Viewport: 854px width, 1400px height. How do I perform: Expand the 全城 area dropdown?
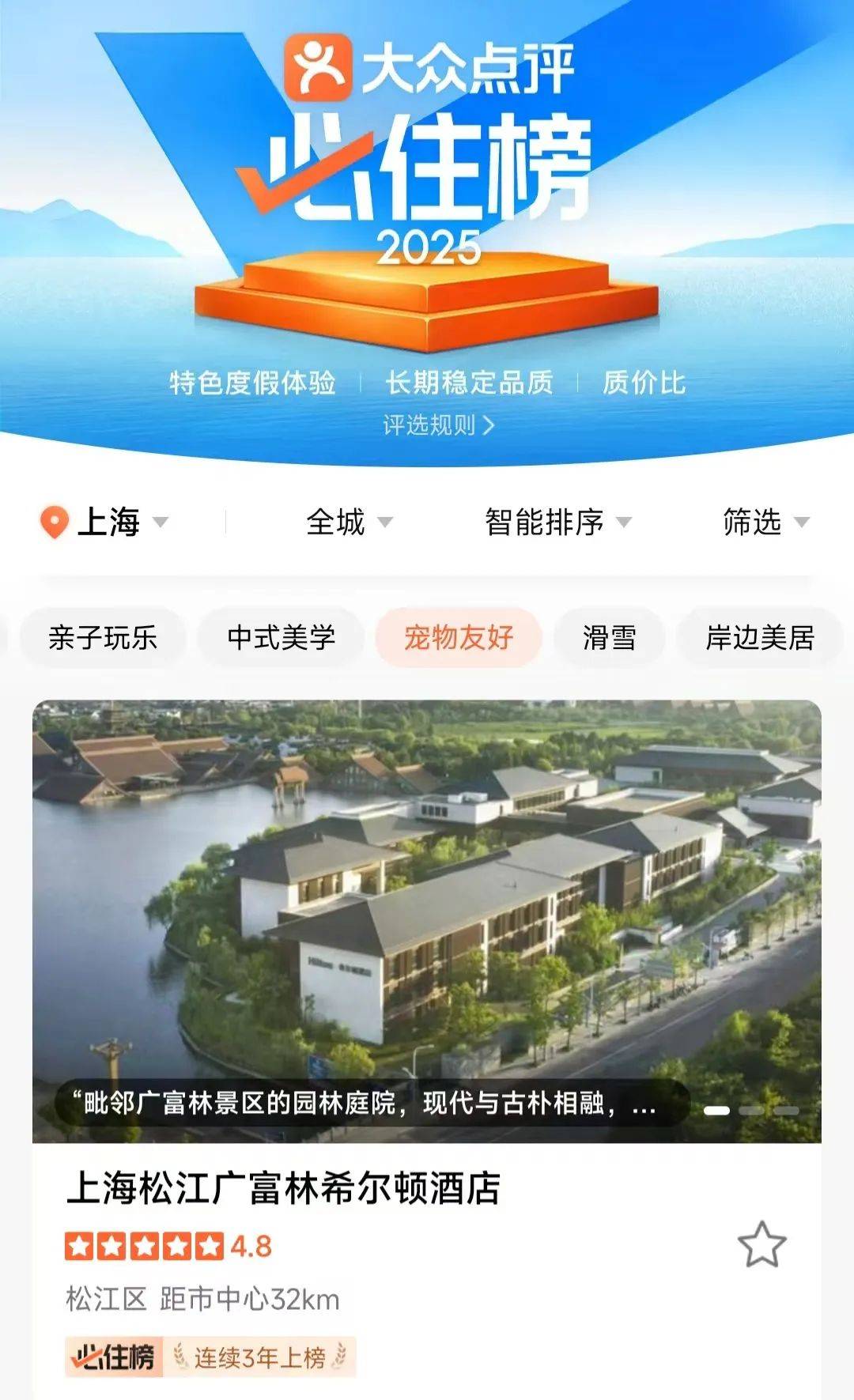[350, 523]
